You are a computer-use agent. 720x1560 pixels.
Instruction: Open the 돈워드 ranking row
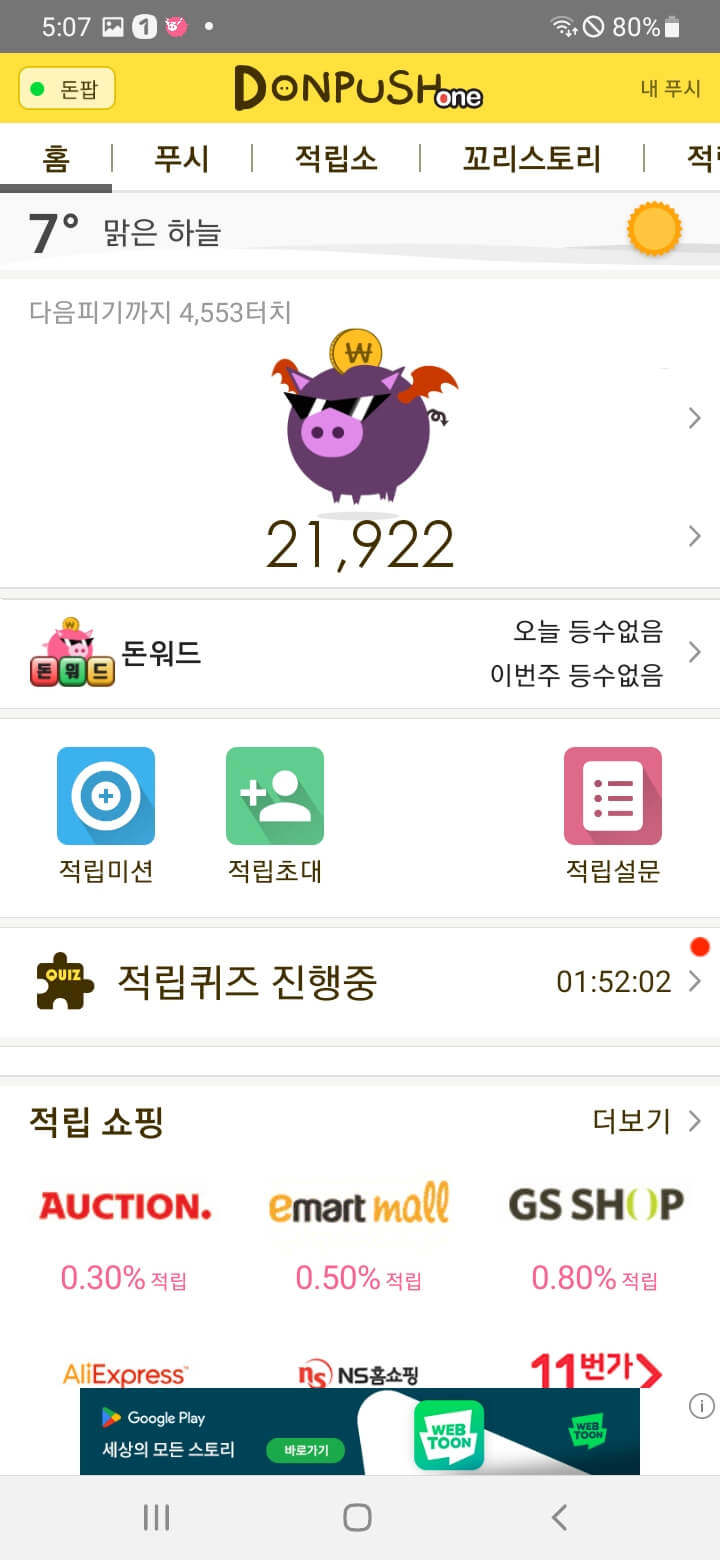[x=360, y=654]
